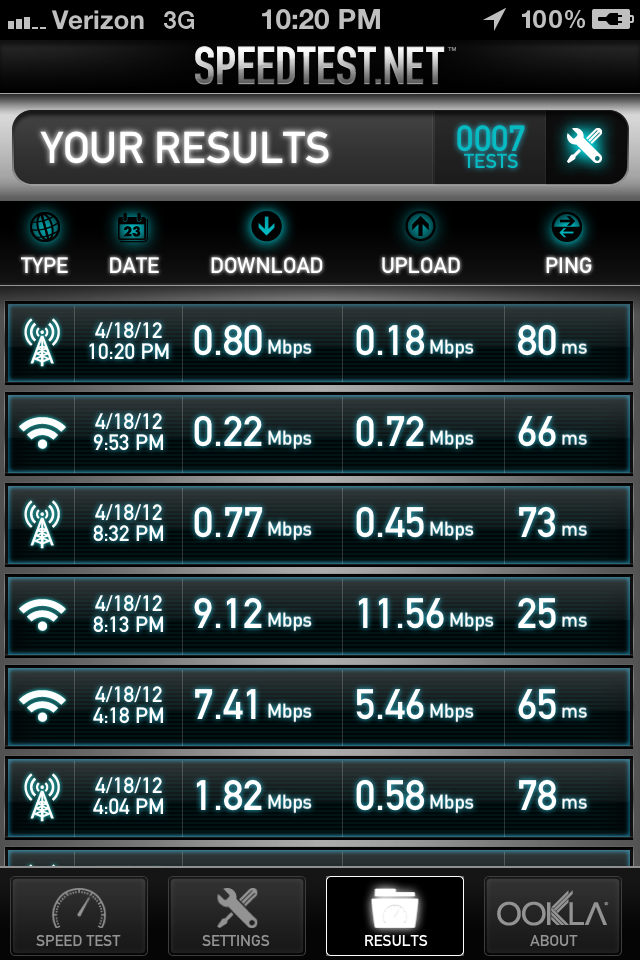Image resolution: width=640 pixels, height=960 pixels.
Task: Go to the Settings tab
Action: click(236, 916)
